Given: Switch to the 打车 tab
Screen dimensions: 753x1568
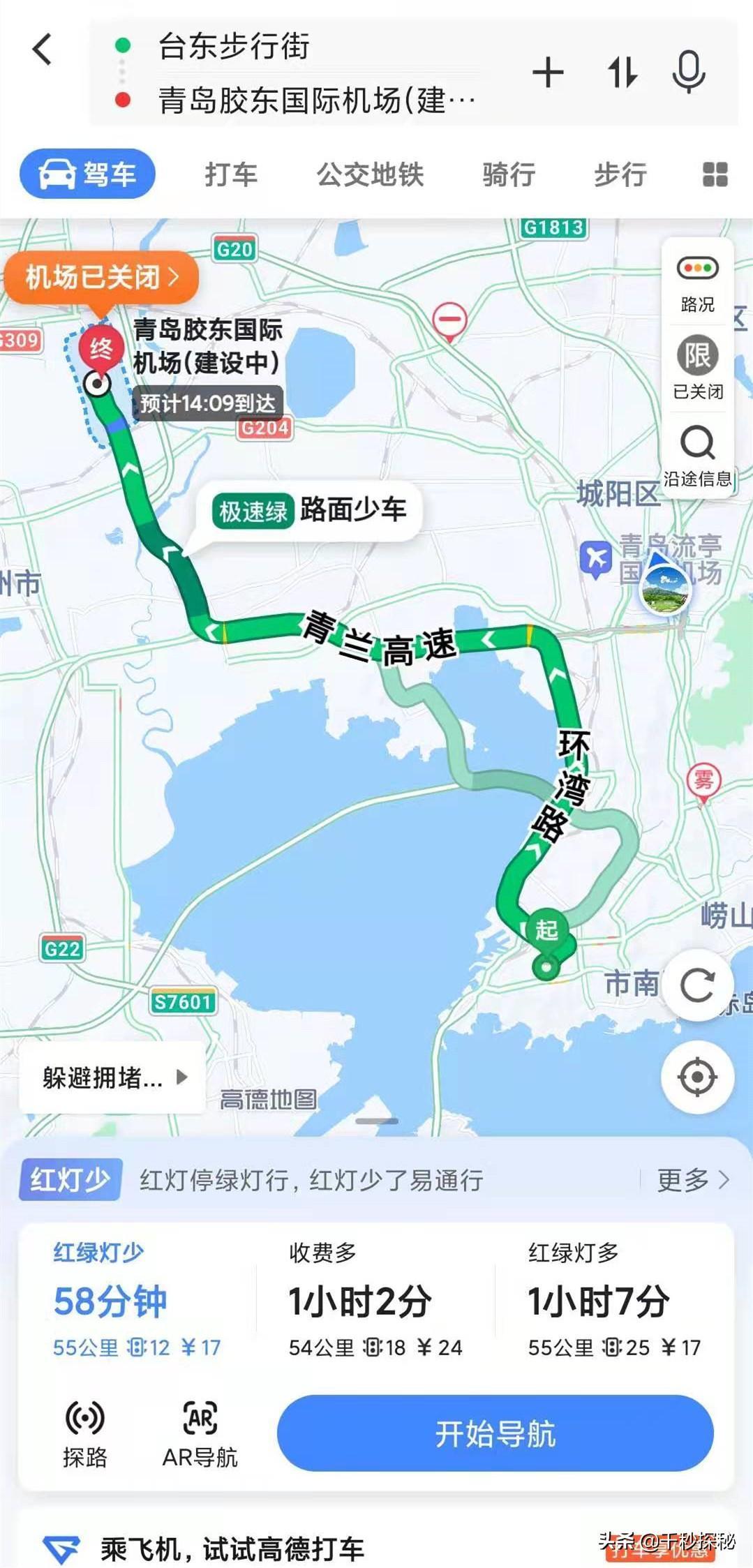Looking at the screenshot, I should [x=231, y=174].
